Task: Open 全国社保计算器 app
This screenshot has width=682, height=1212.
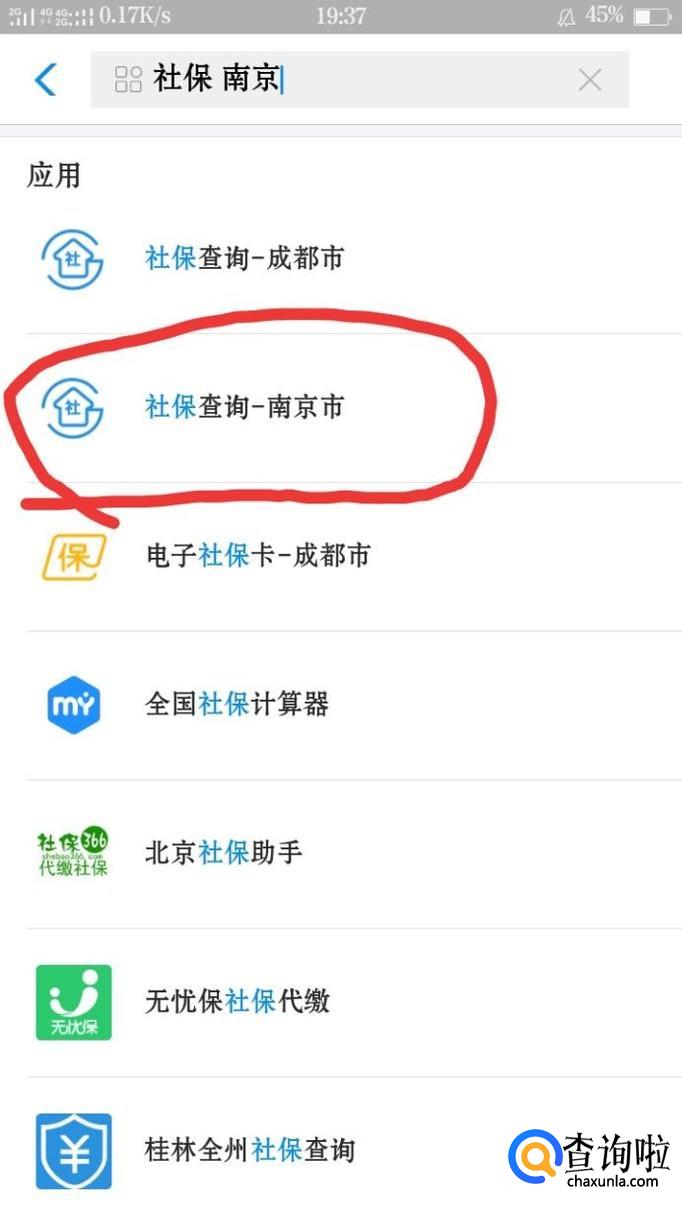Action: pyautogui.click(x=237, y=705)
